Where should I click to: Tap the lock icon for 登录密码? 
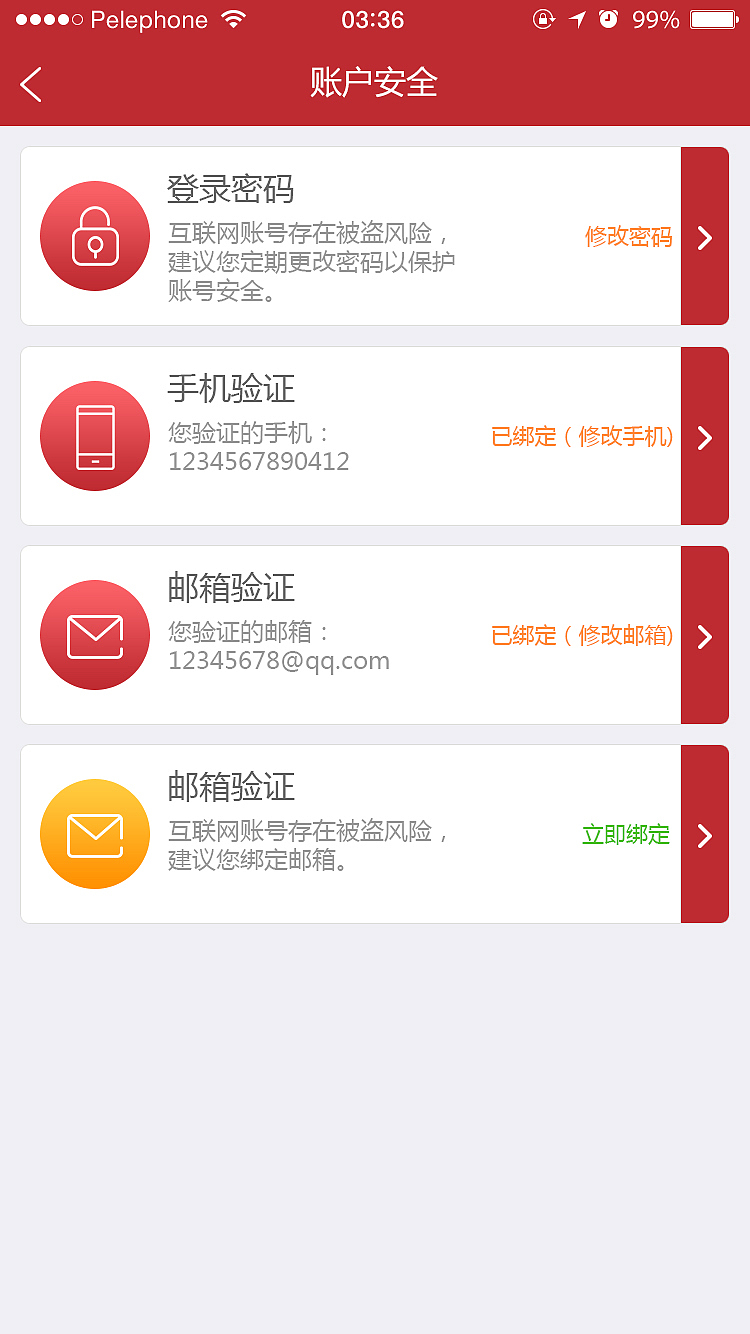pos(94,236)
